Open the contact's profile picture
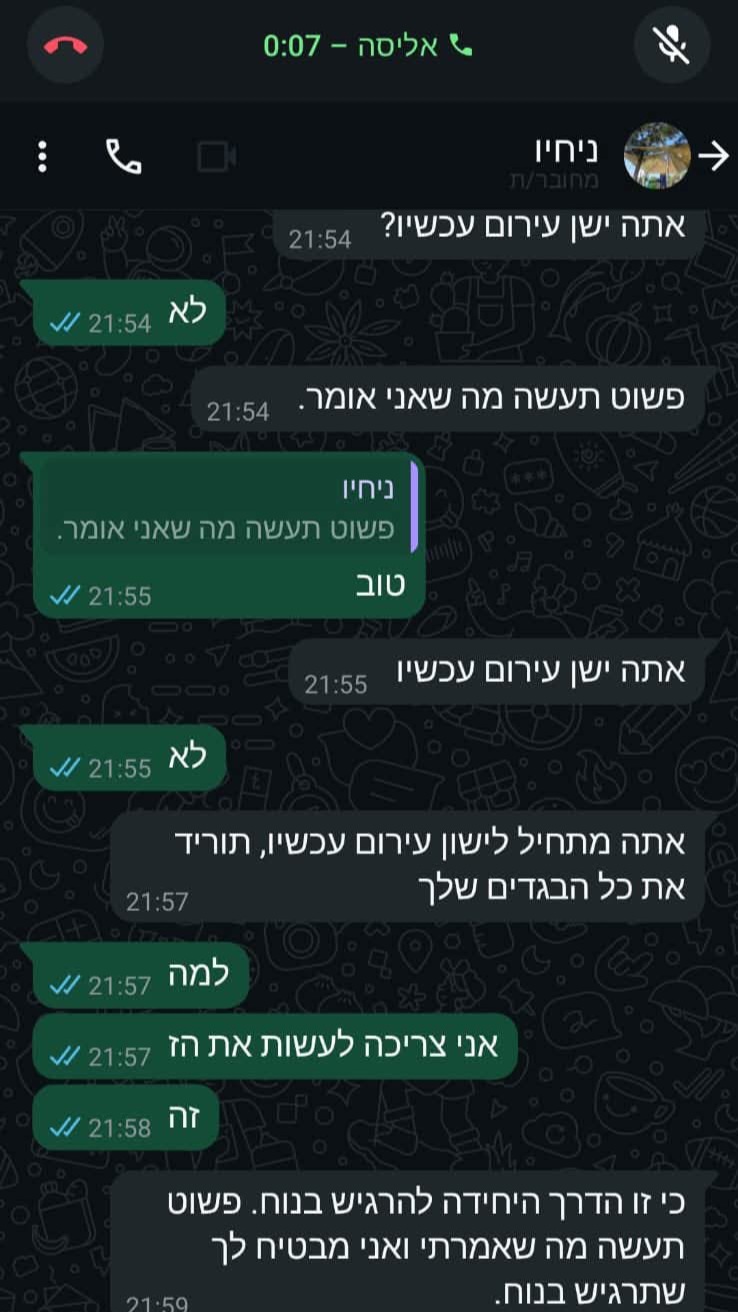Screen dimensions: 738x1312 pyautogui.click(x=657, y=156)
